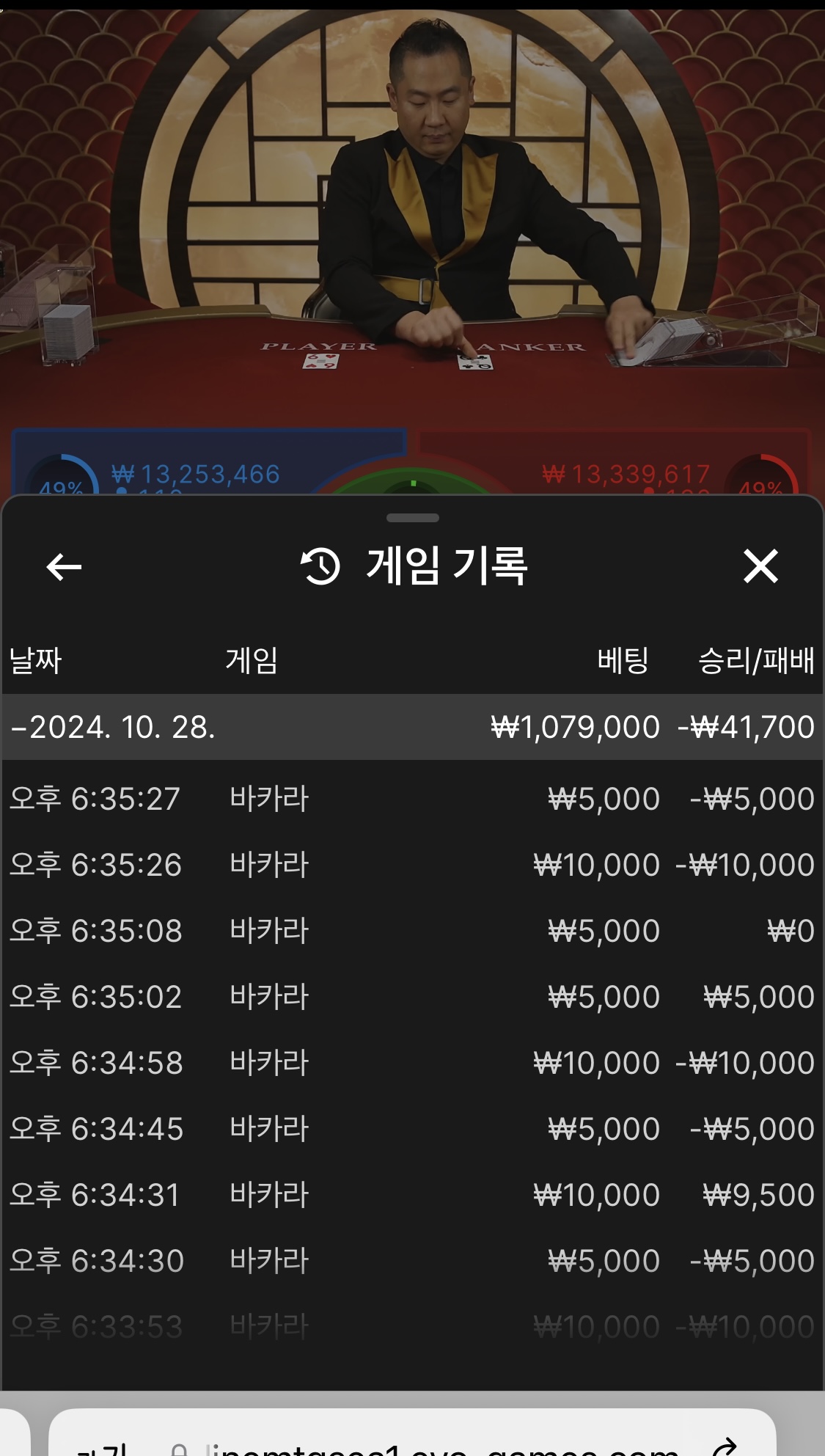Collapse the 2024. 10. 28. date group

click(x=412, y=727)
